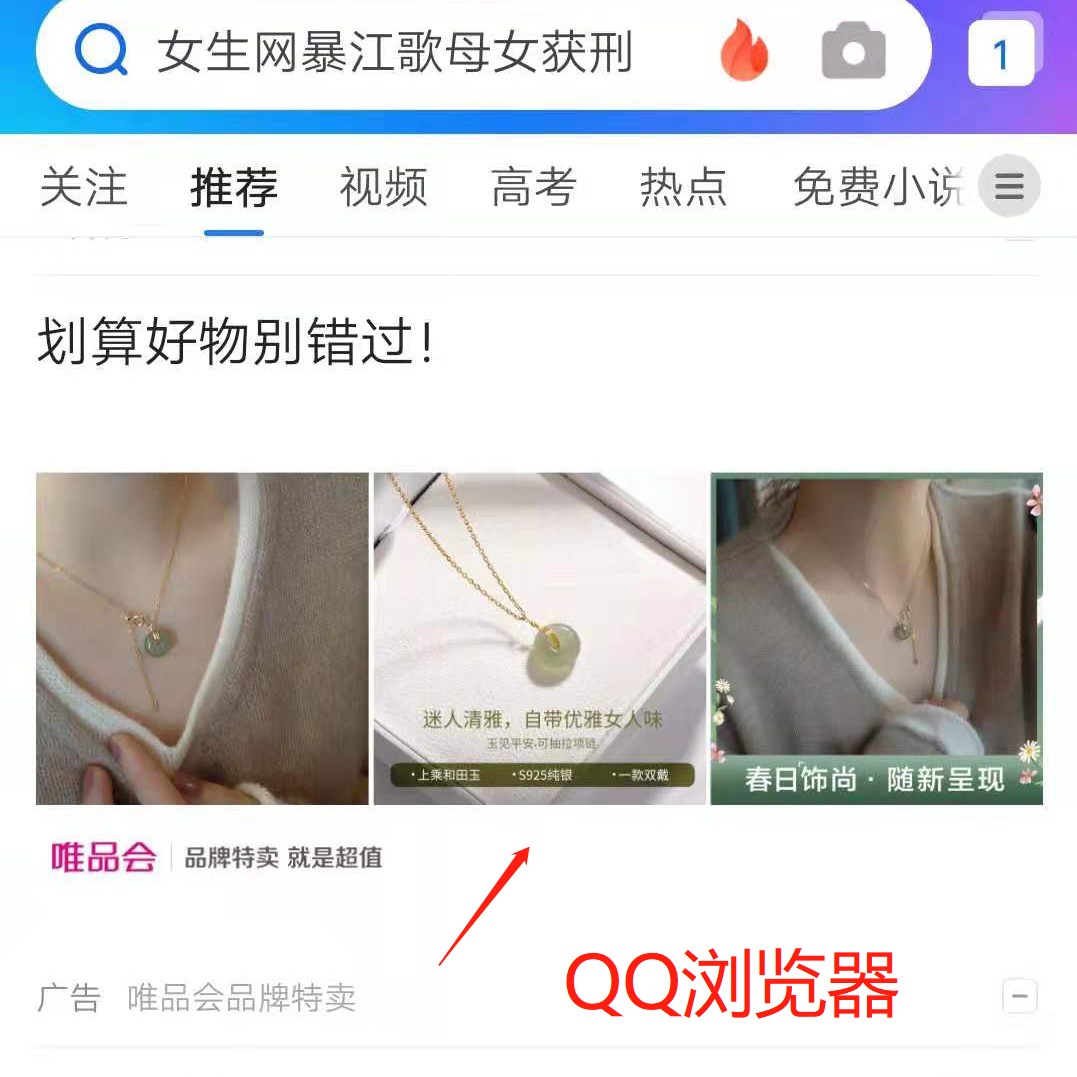Open the tab switcher showing 1
The image size is (1077, 1077).
pyautogui.click(x=1001, y=55)
